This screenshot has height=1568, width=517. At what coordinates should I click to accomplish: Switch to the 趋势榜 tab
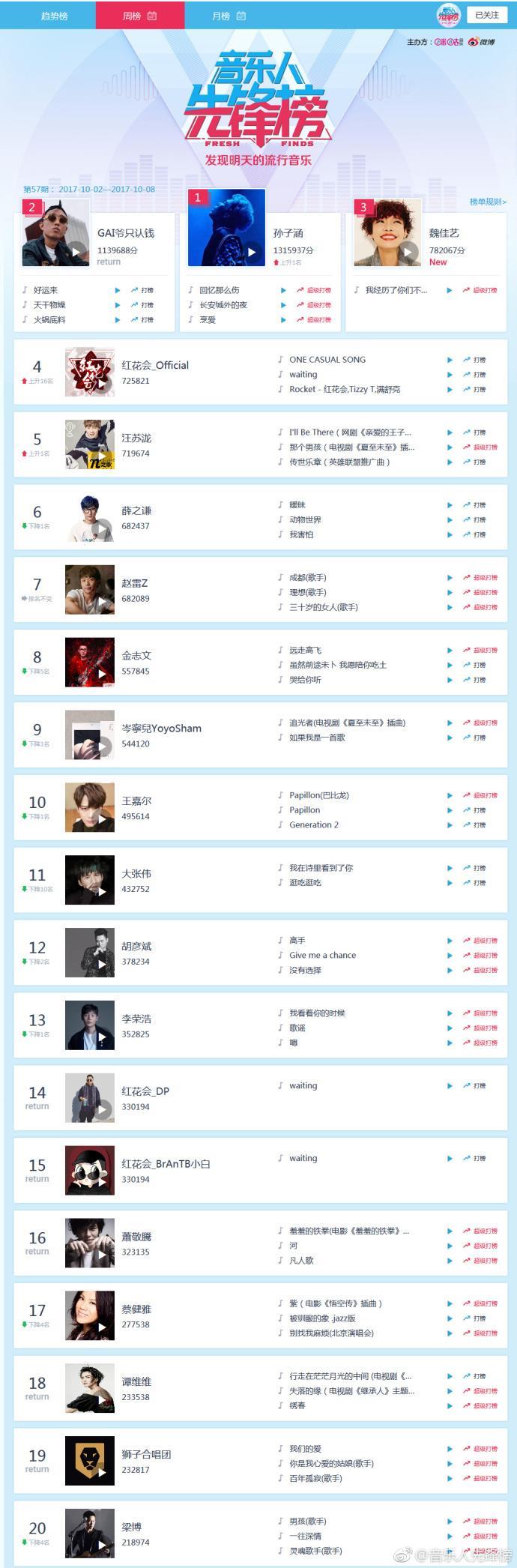[x=54, y=16]
